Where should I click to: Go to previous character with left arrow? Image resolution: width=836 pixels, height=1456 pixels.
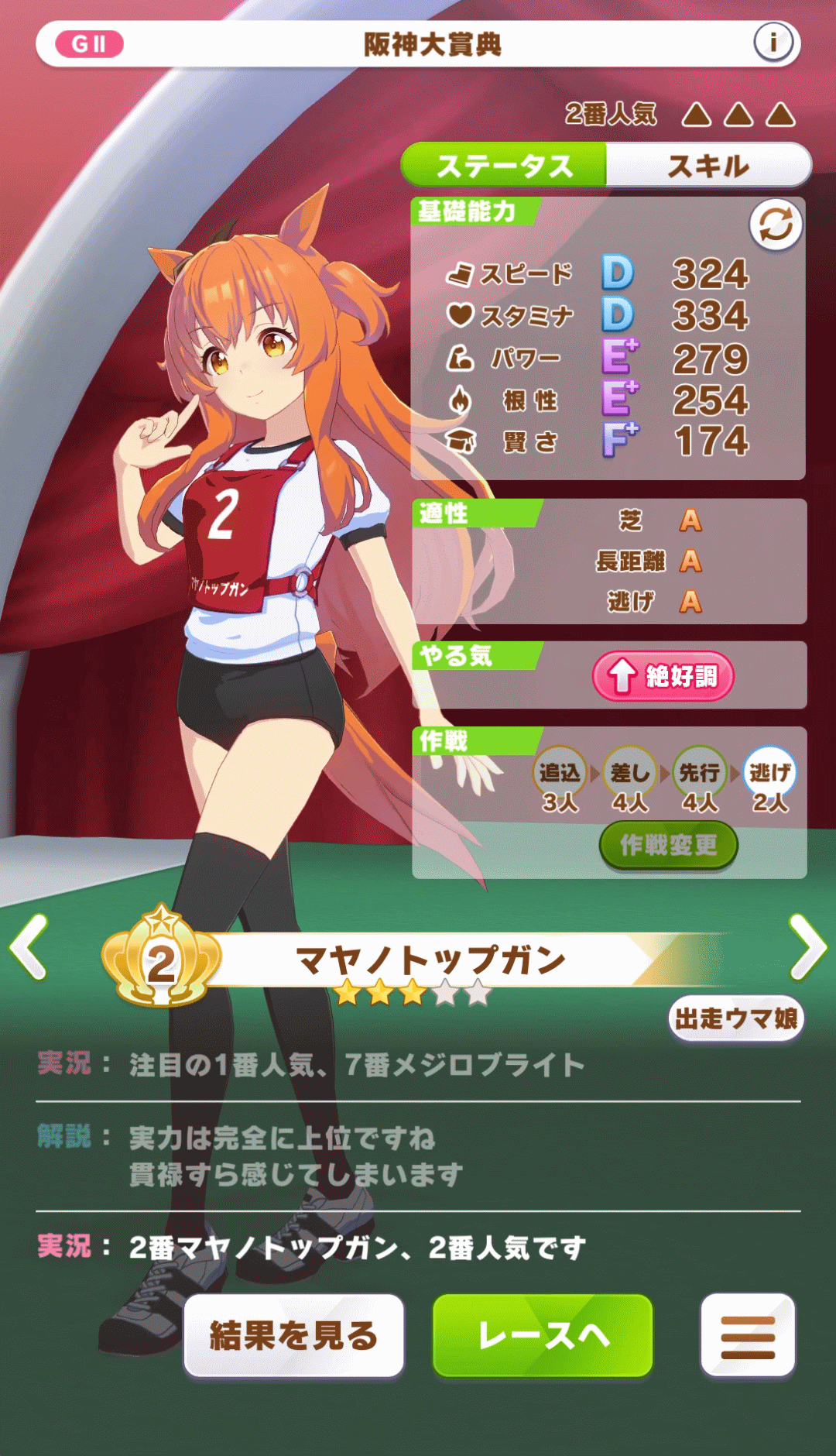tap(29, 946)
